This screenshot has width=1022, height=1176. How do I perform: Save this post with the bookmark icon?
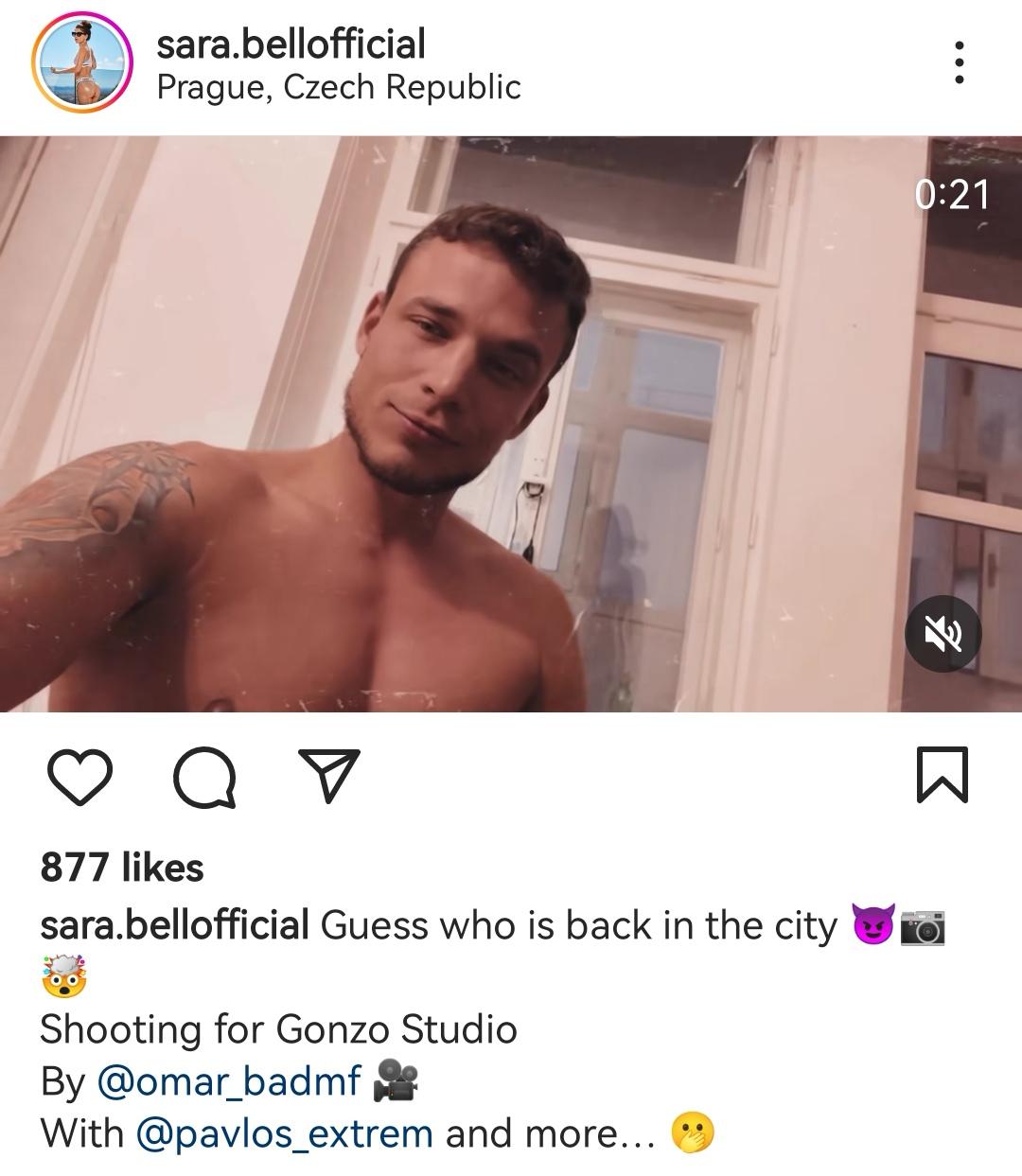click(942, 775)
